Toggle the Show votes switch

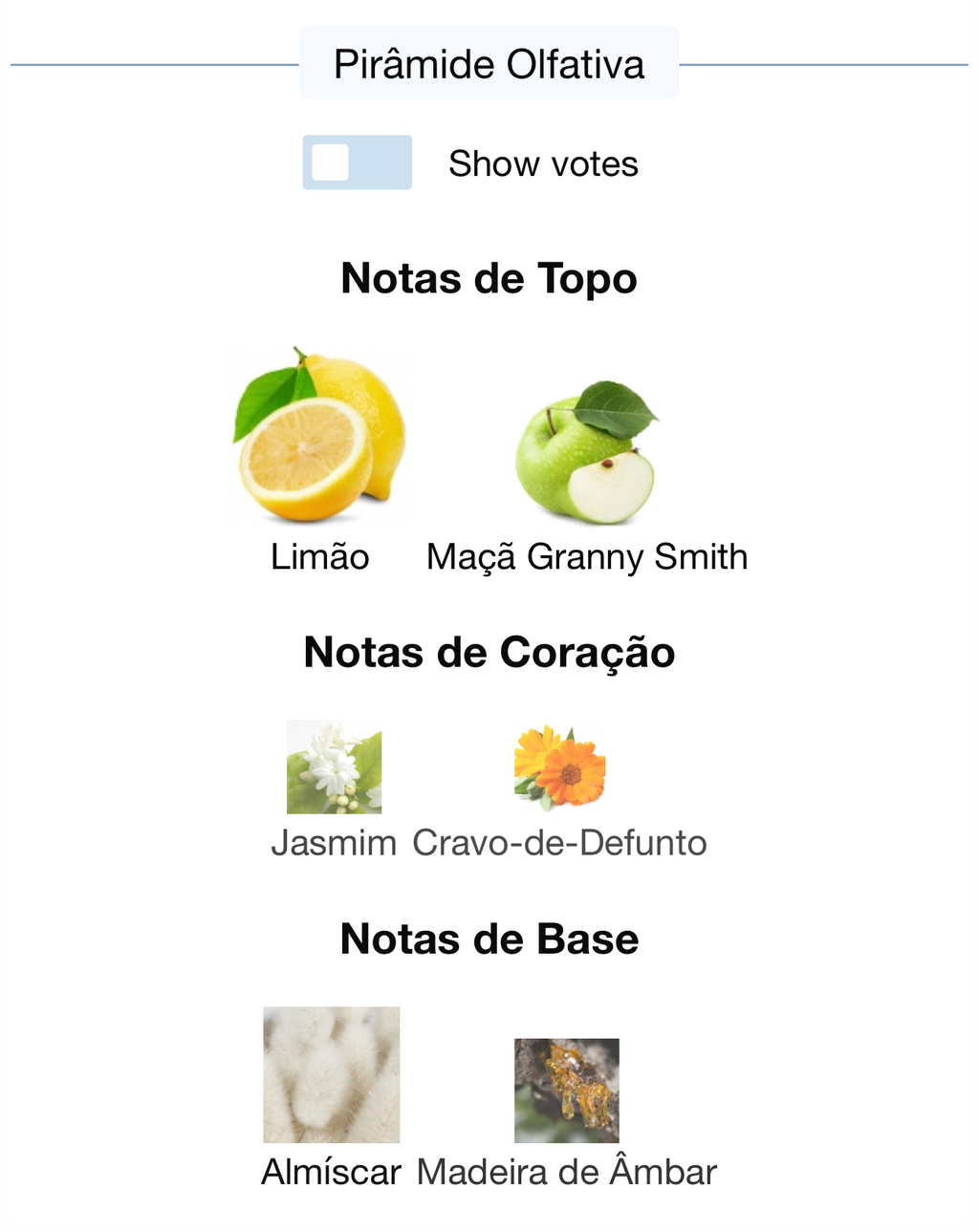[x=357, y=162]
